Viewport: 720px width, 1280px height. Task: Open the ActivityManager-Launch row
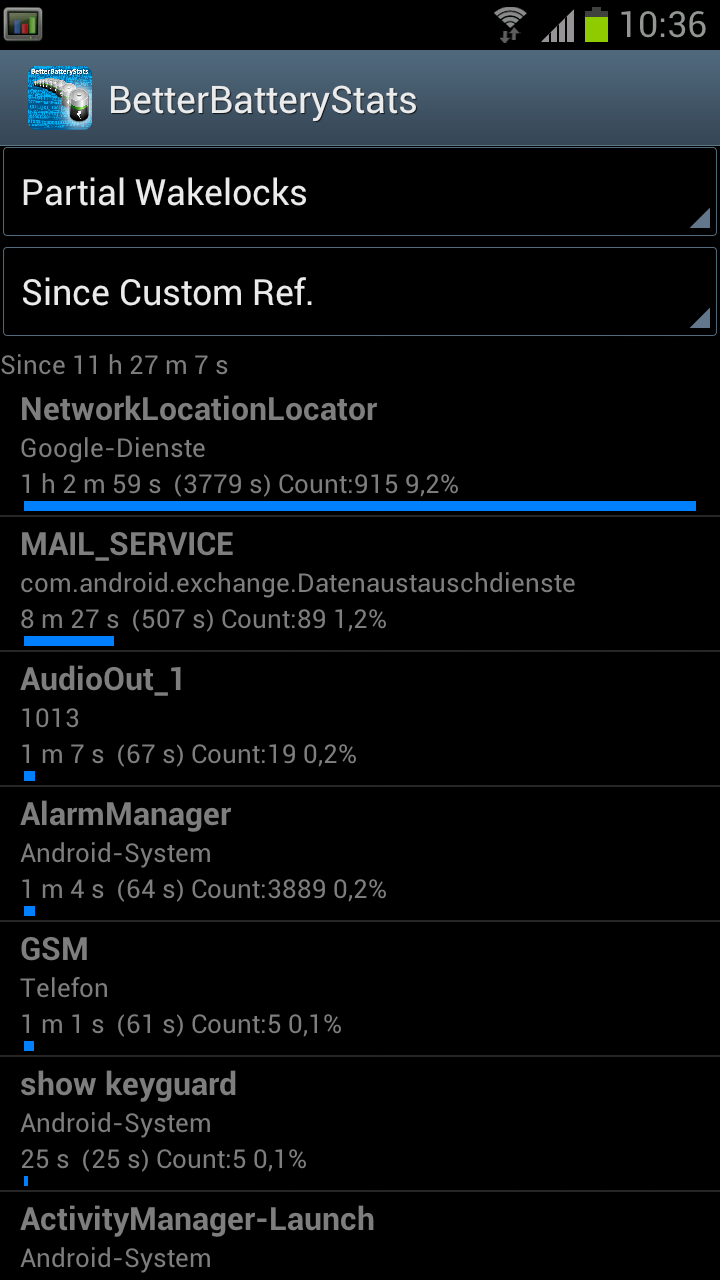360,1236
